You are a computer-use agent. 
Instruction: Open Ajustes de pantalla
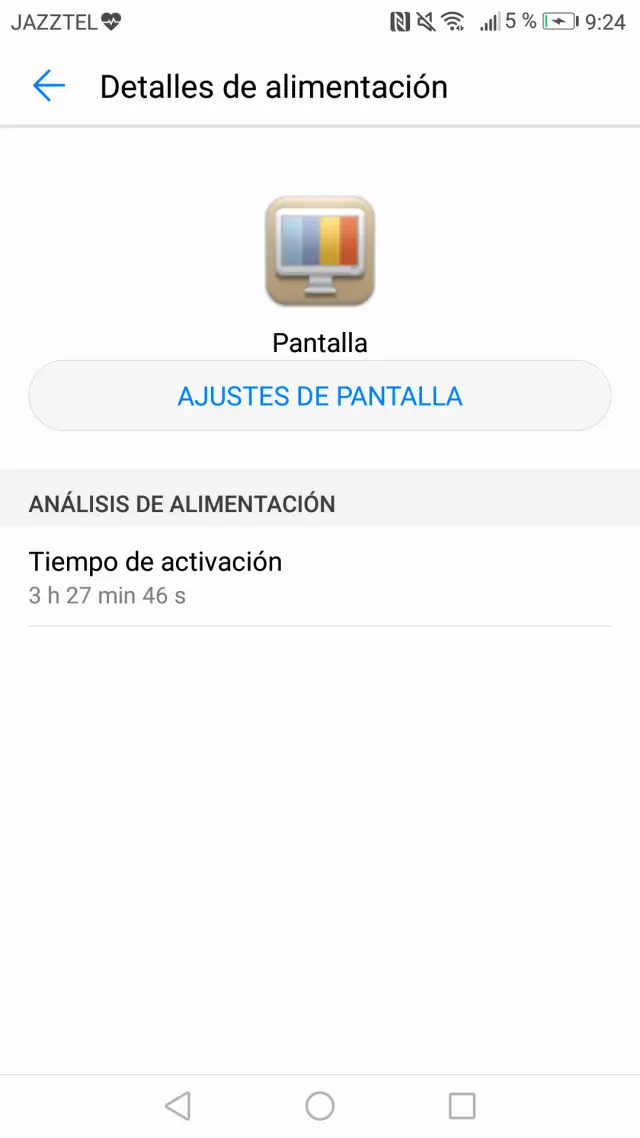click(x=320, y=396)
